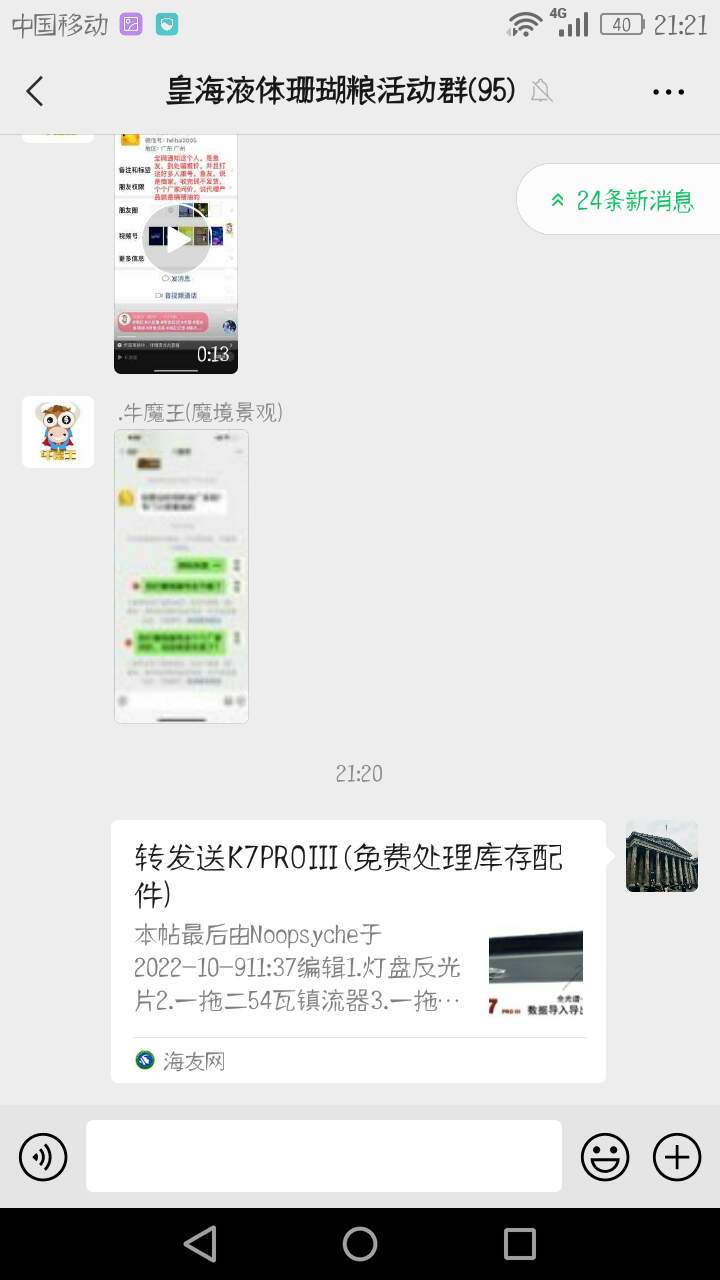
Task: Open the system recent apps button
Action: (519, 1244)
